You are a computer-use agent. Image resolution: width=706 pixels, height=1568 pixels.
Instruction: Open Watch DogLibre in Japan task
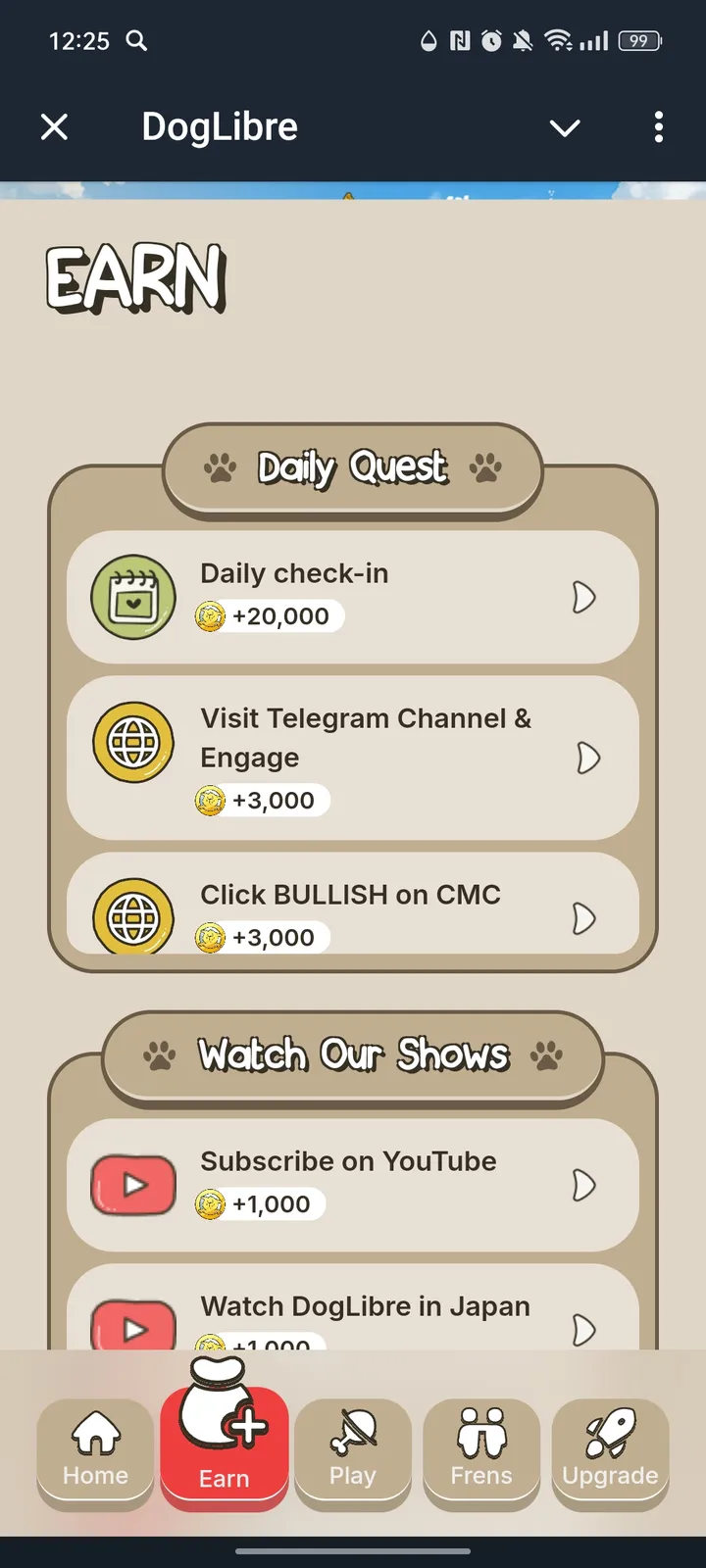(353, 1313)
